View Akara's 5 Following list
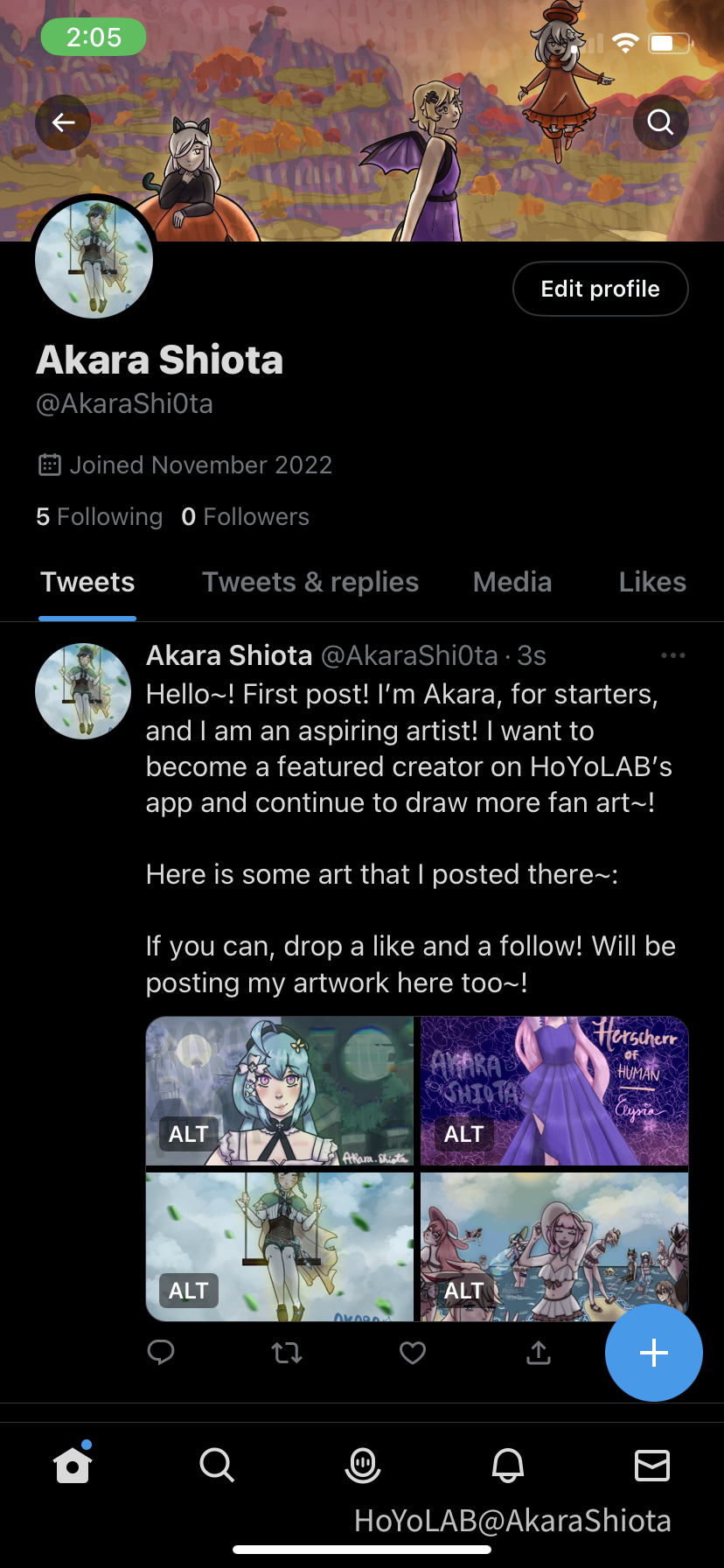Viewport: 724px width, 1568px height. coord(99,516)
